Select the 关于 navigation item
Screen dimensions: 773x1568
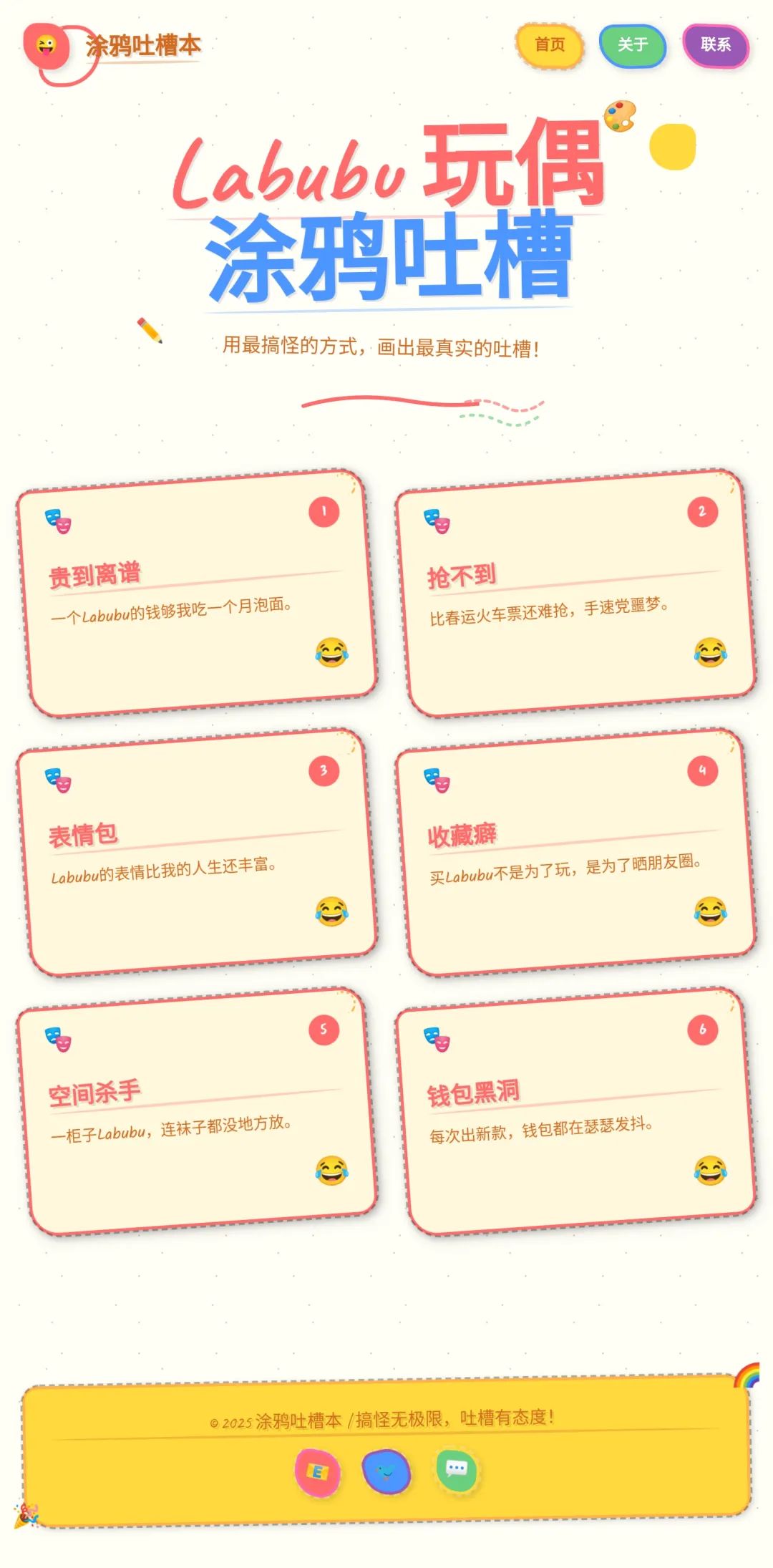coord(633,47)
